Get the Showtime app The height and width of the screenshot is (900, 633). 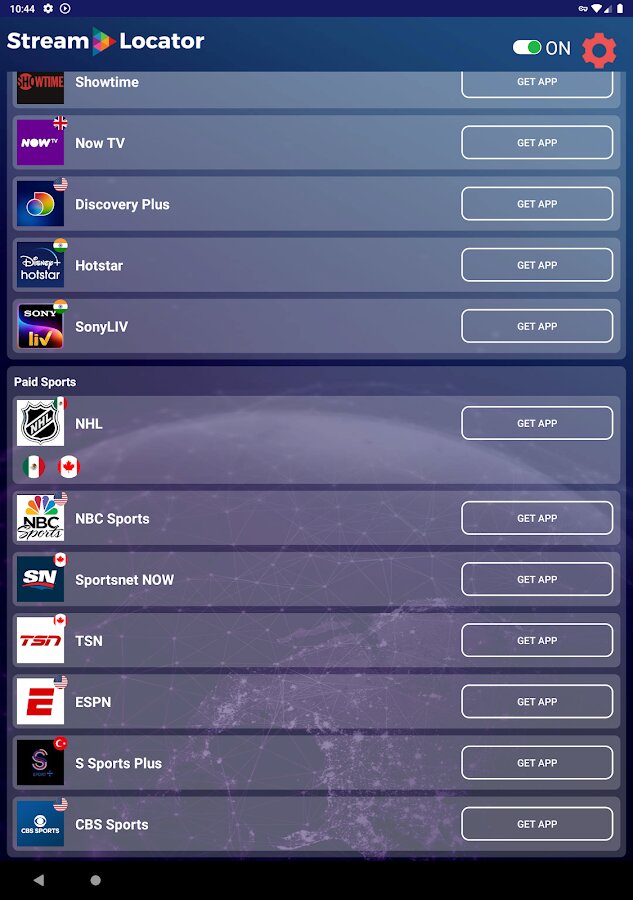tap(537, 83)
